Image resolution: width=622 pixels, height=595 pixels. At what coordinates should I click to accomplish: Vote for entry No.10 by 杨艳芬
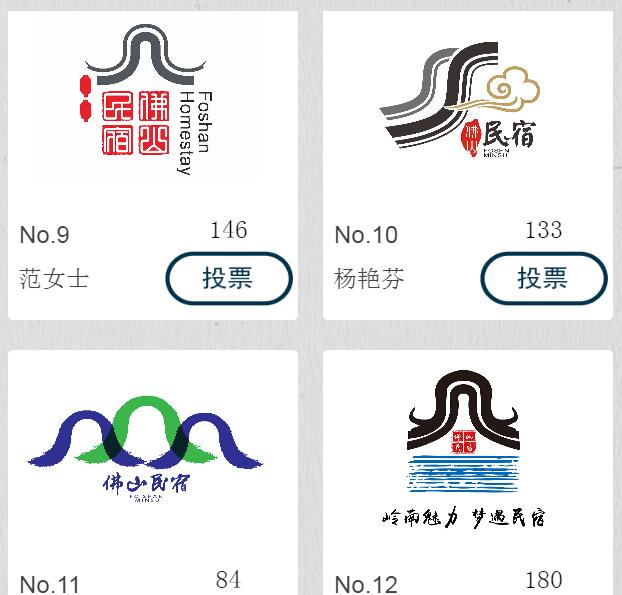click(543, 278)
